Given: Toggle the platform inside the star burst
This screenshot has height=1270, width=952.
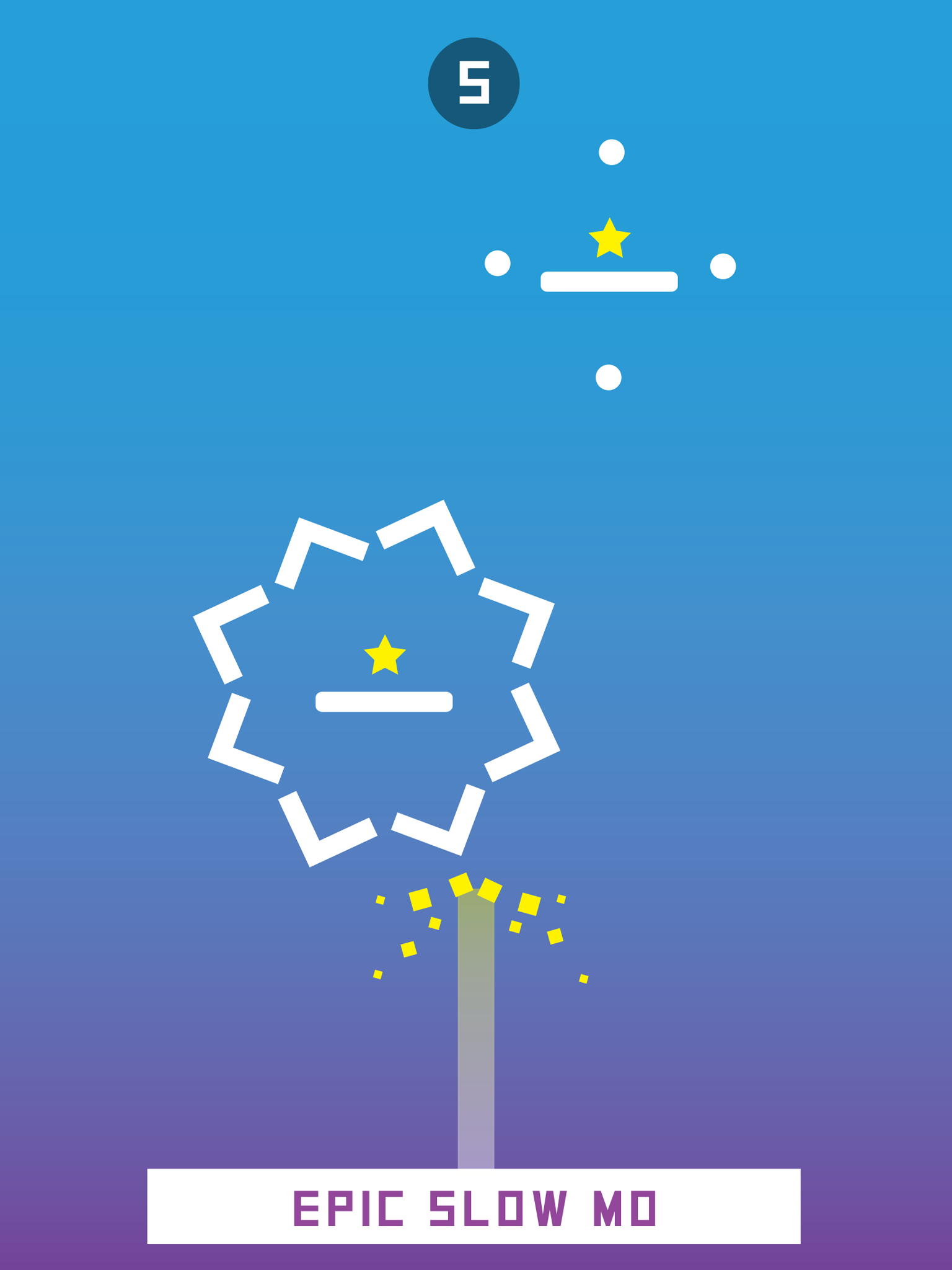Looking at the screenshot, I should click(x=384, y=701).
